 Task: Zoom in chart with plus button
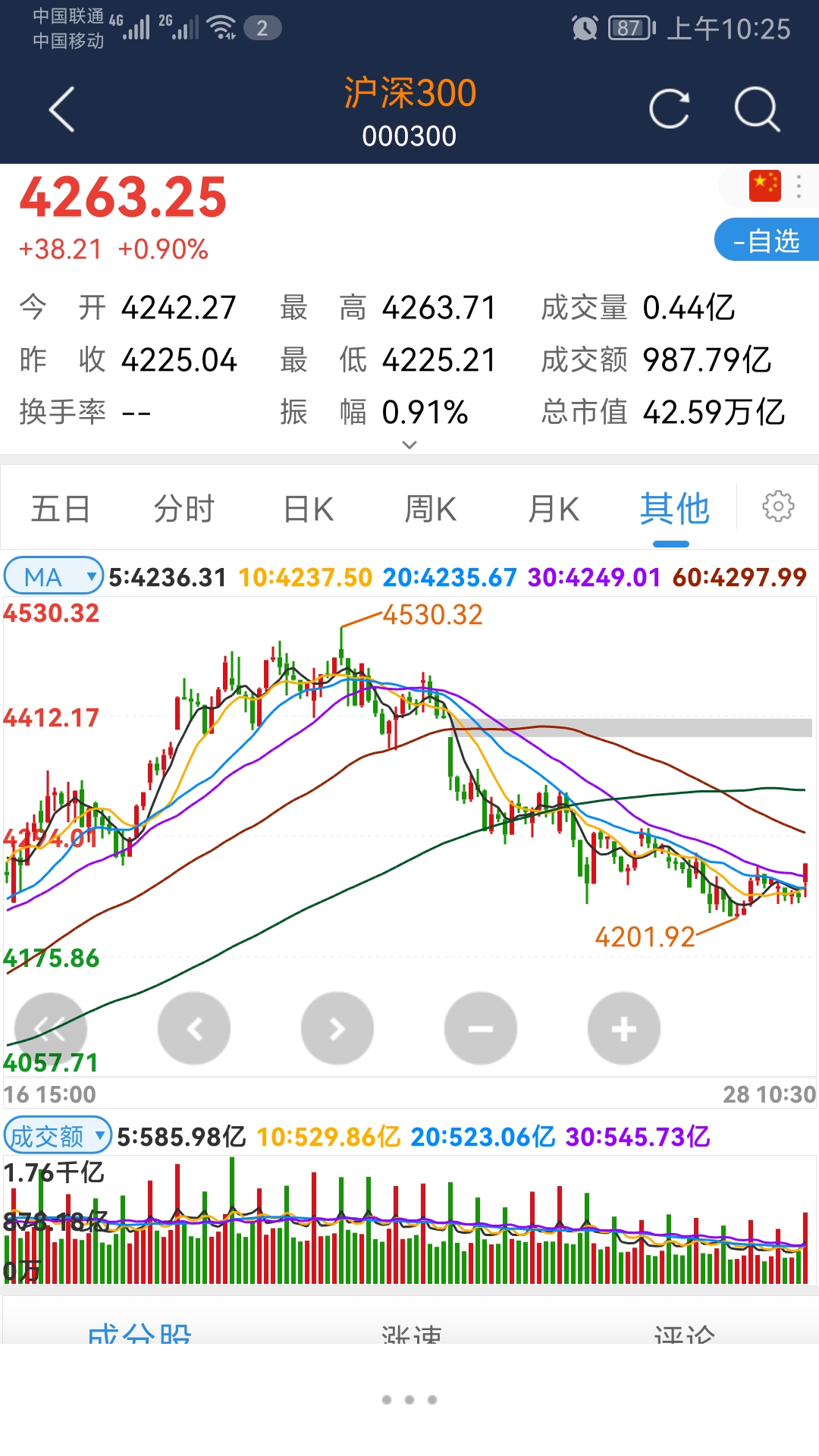pos(624,1028)
